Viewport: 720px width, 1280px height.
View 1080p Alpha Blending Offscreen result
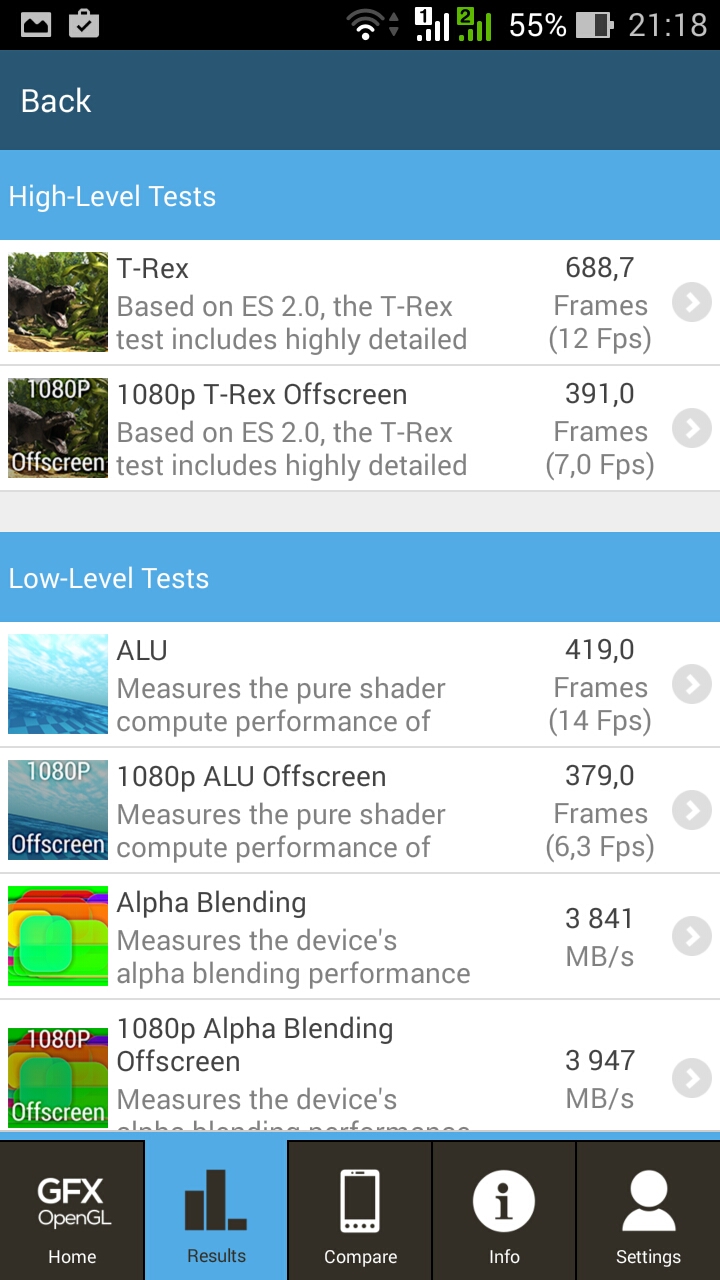coord(360,1068)
